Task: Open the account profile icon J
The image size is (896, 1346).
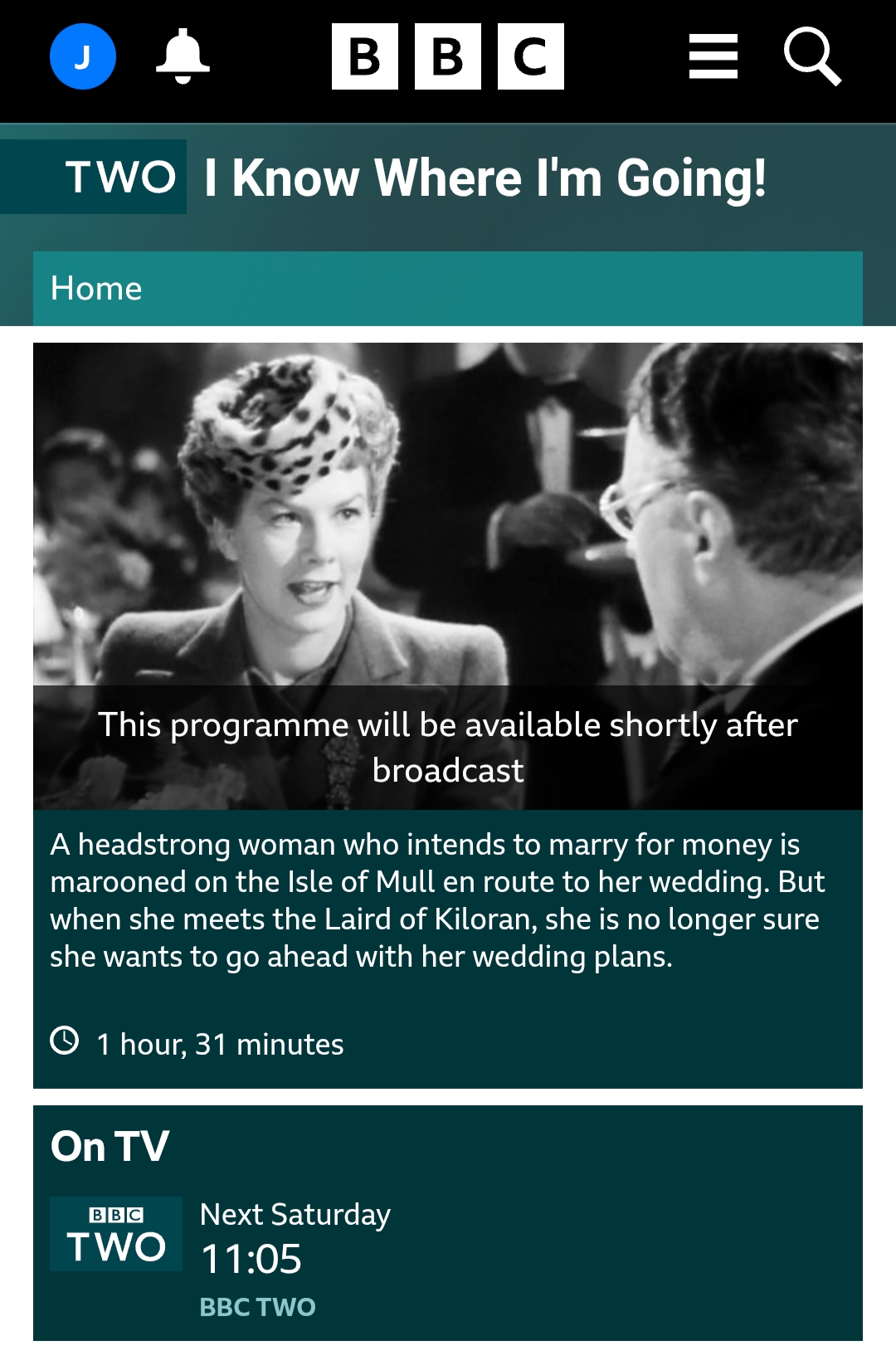Action: [82, 56]
